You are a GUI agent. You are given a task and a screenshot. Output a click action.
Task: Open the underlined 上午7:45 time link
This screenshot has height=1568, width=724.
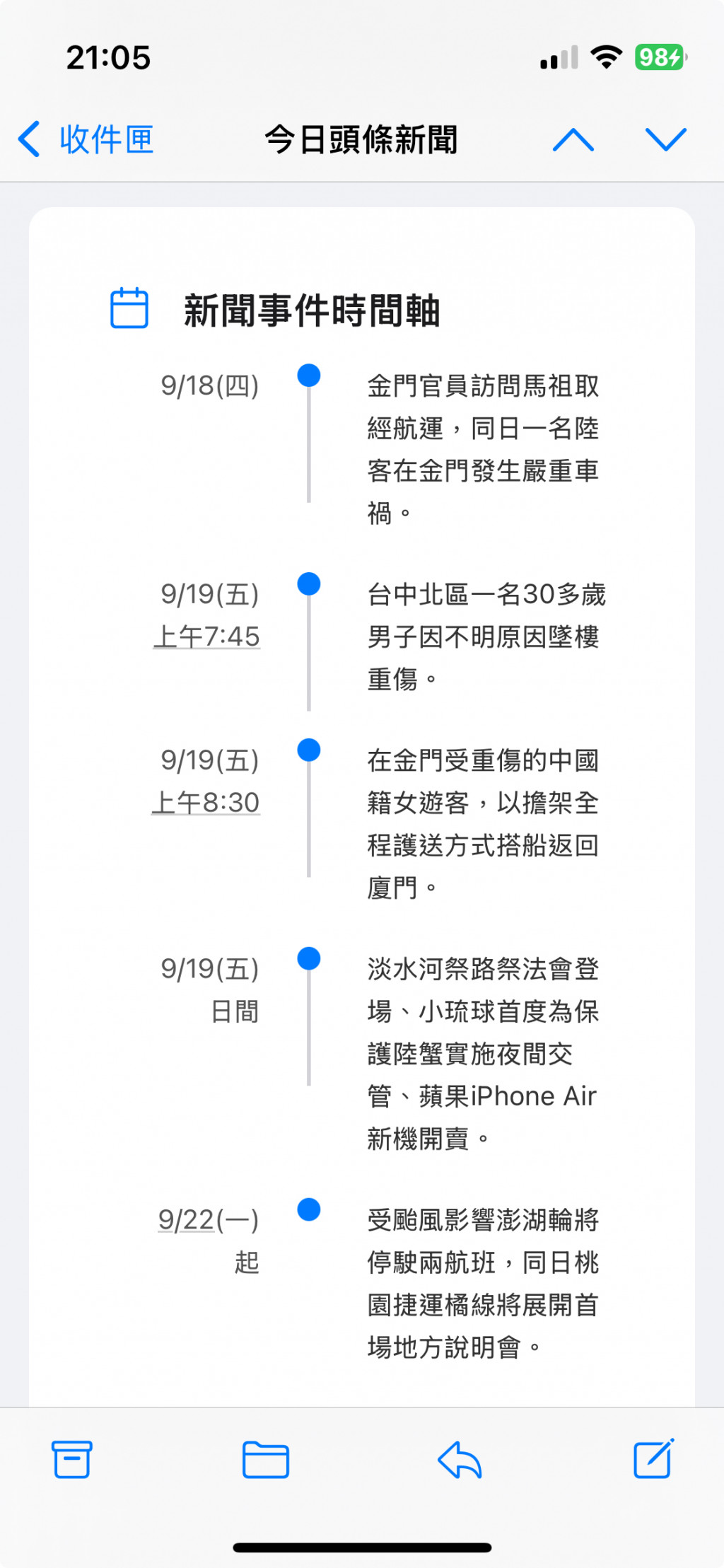pos(207,637)
